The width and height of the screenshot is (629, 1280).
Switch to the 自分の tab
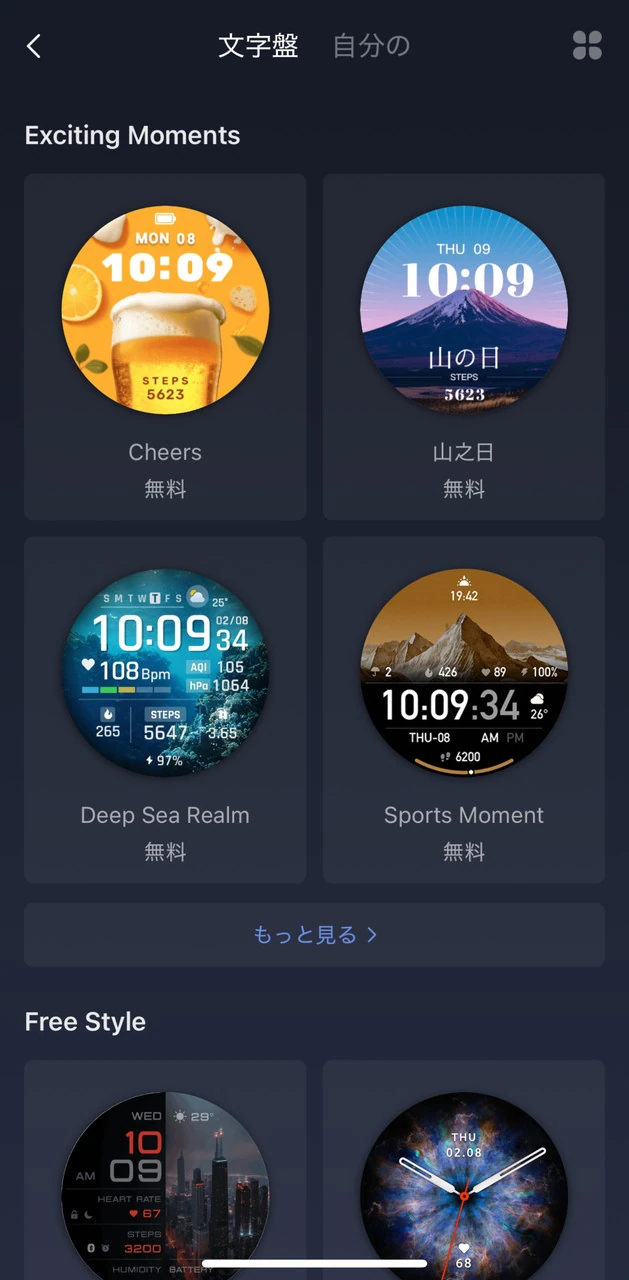click(x=371, y=46)
